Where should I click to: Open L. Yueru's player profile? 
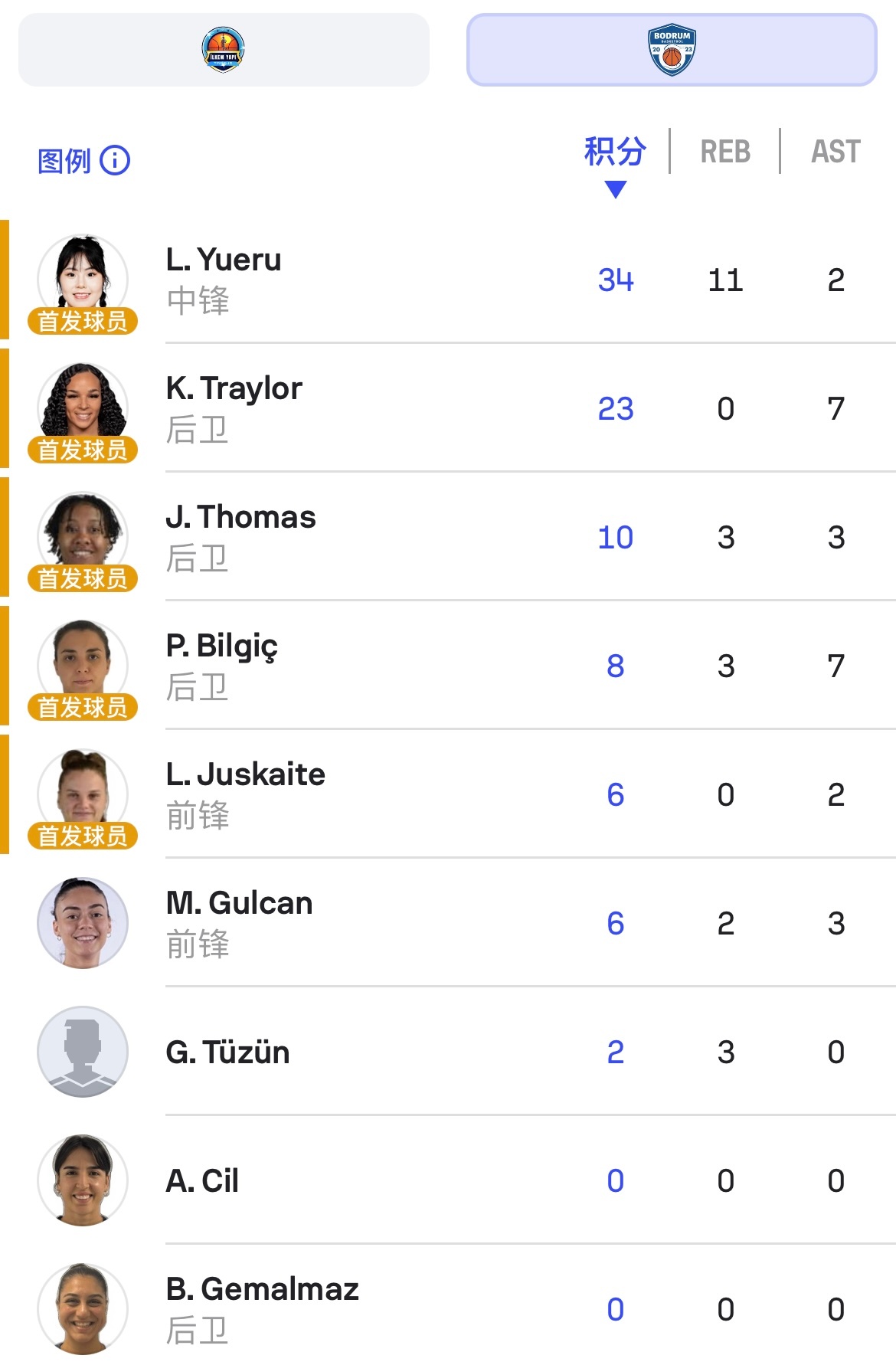[224, 280]
